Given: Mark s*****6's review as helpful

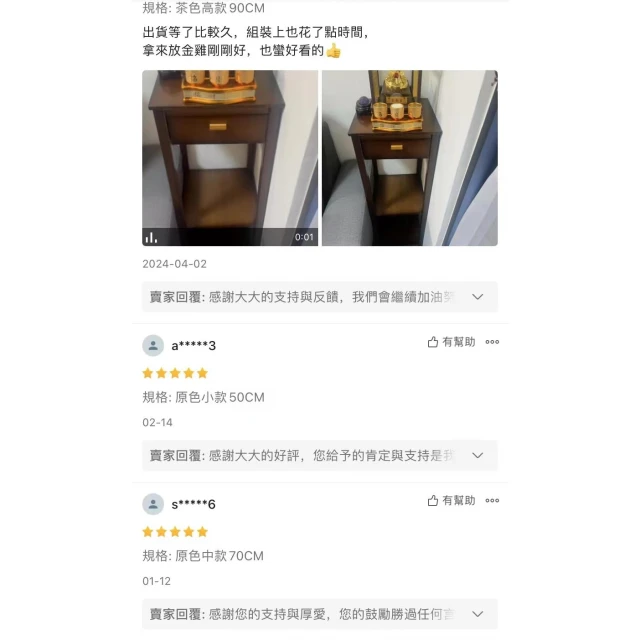Looking at the screenshot, I should [451, 500].
